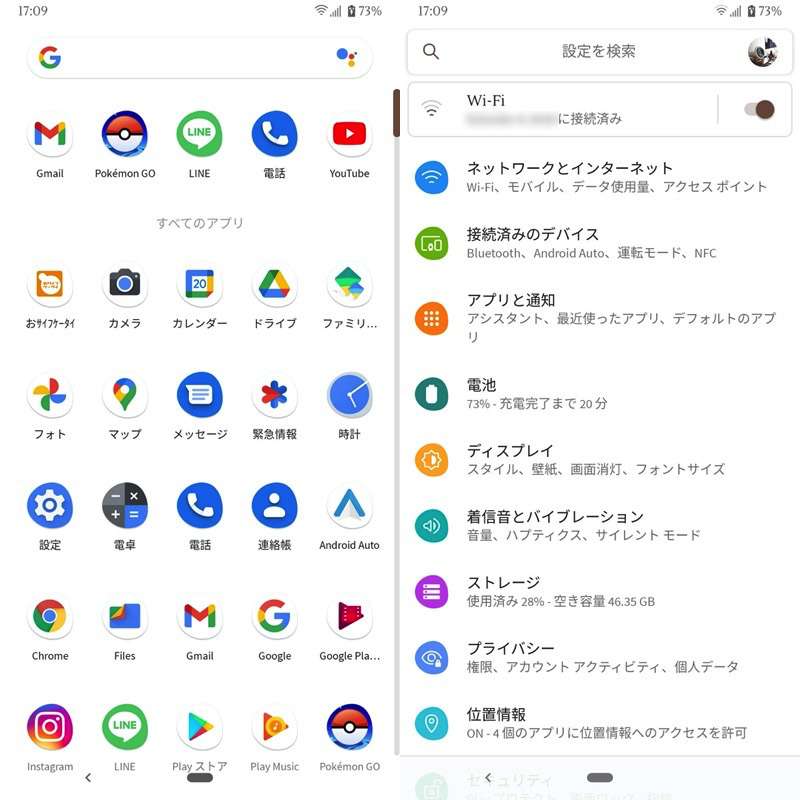
Task: Open ディスプレイ settings
Action: tap(598, 459)
